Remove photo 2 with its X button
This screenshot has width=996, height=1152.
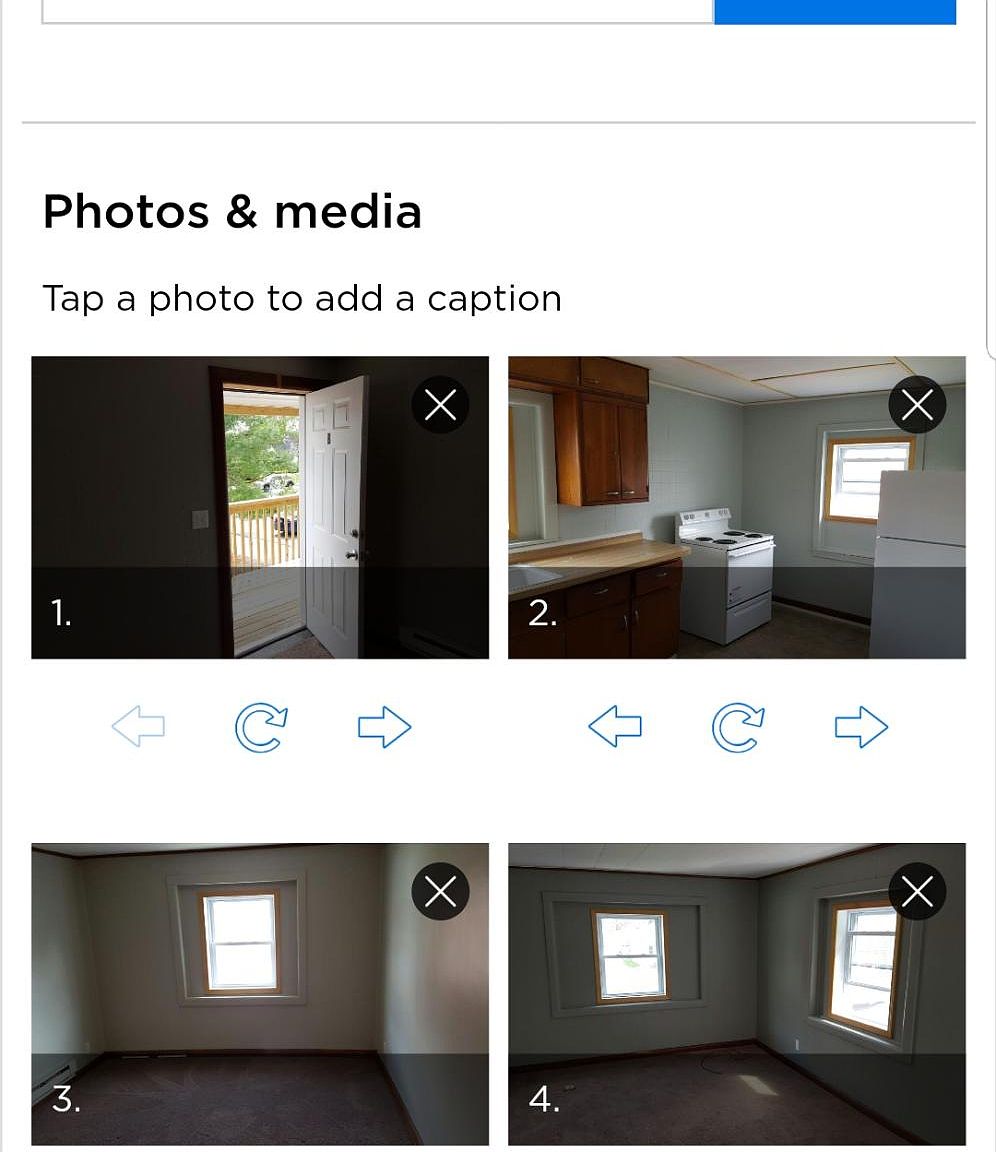[917, 405]
